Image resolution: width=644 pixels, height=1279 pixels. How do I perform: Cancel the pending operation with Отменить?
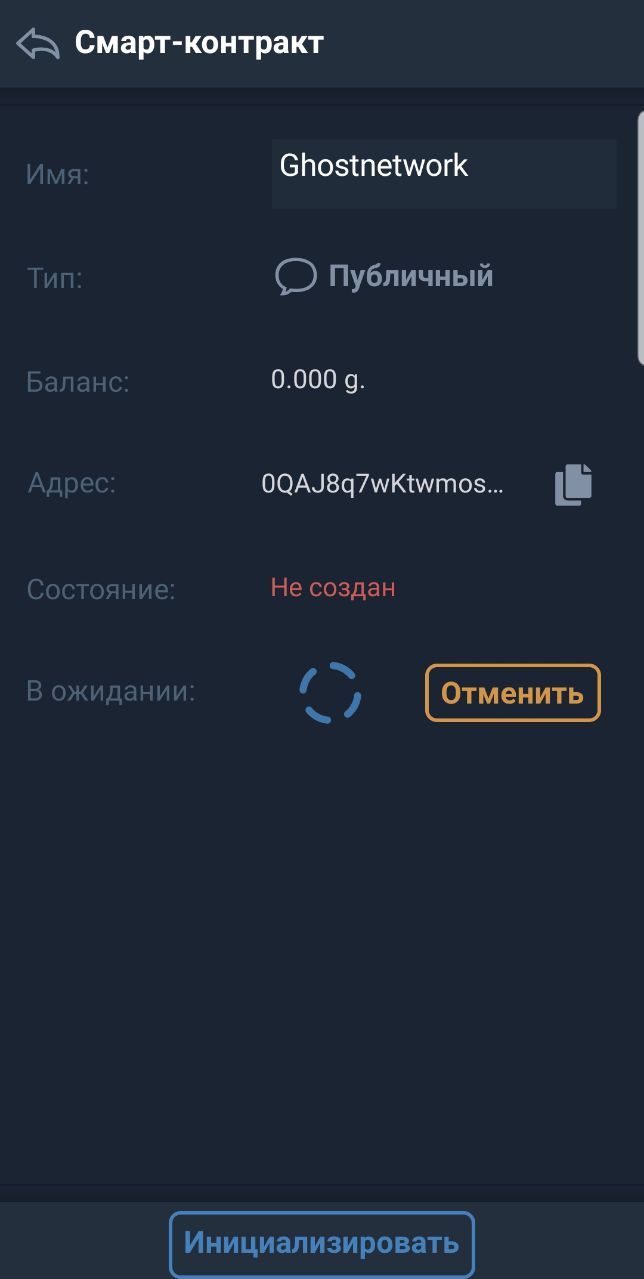tap(513, 693)
